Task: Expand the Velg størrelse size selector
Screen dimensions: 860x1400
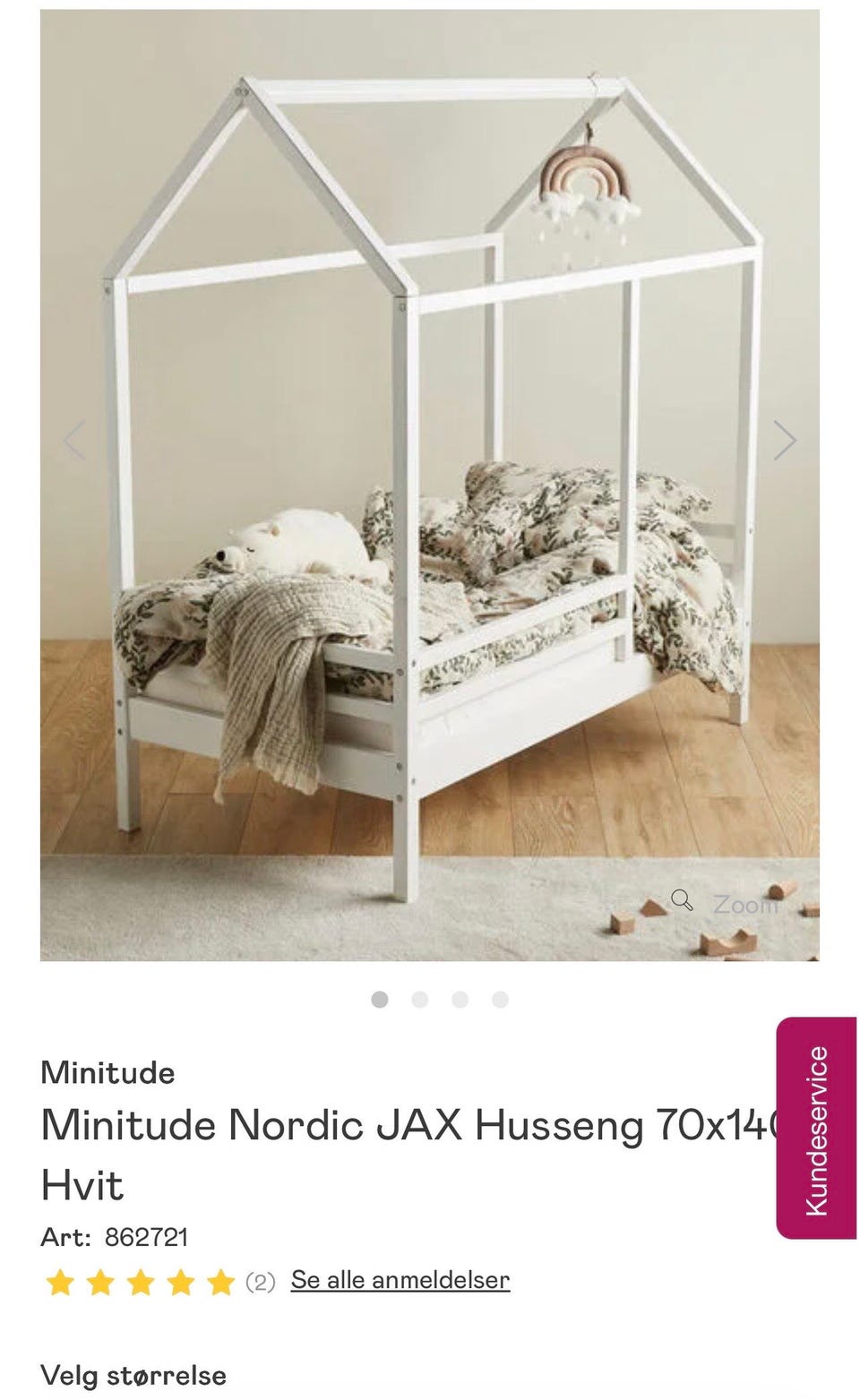Action: pos(131,1373)
